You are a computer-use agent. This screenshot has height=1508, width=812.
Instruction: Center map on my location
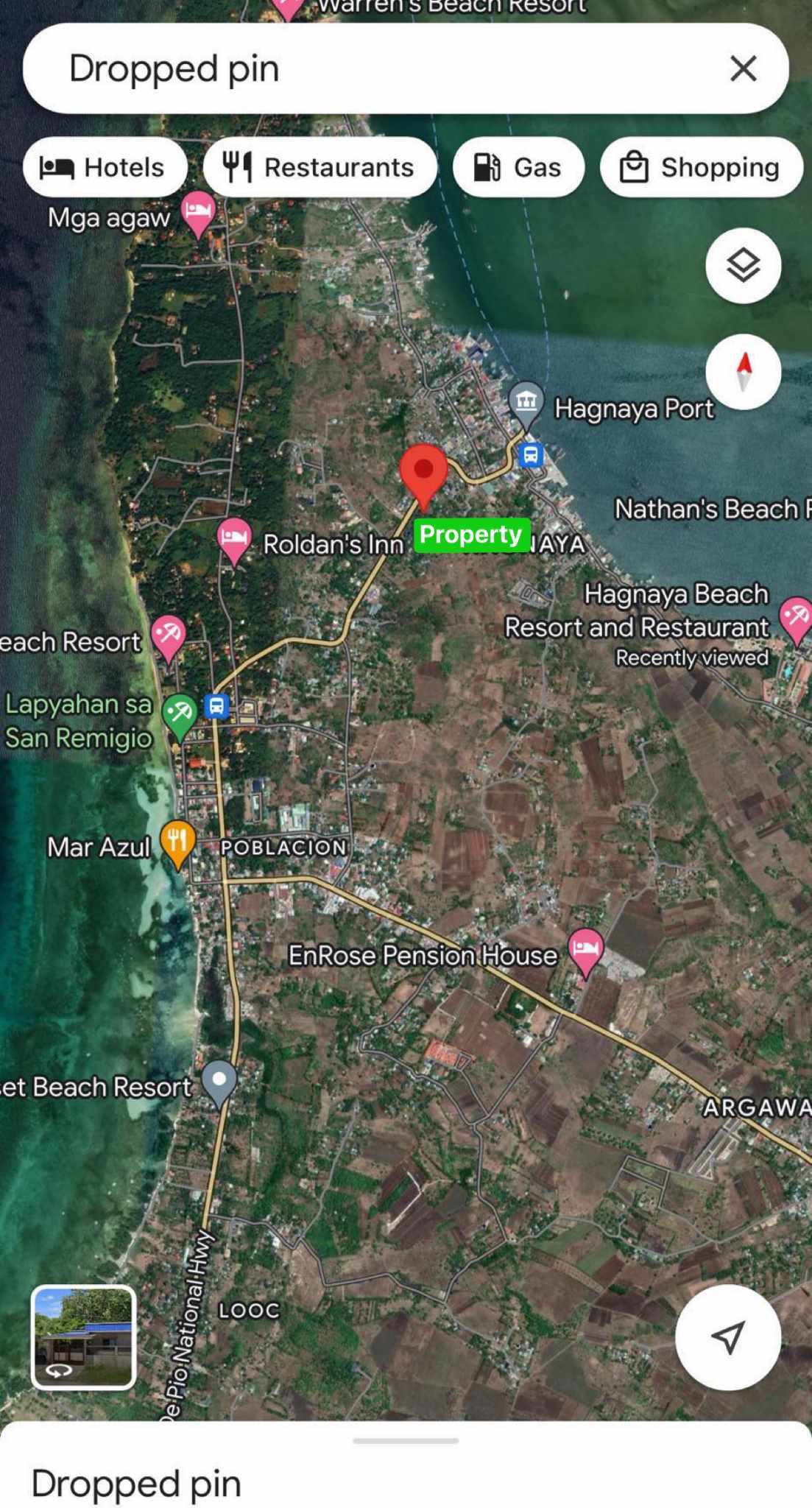pos(727,1338)
